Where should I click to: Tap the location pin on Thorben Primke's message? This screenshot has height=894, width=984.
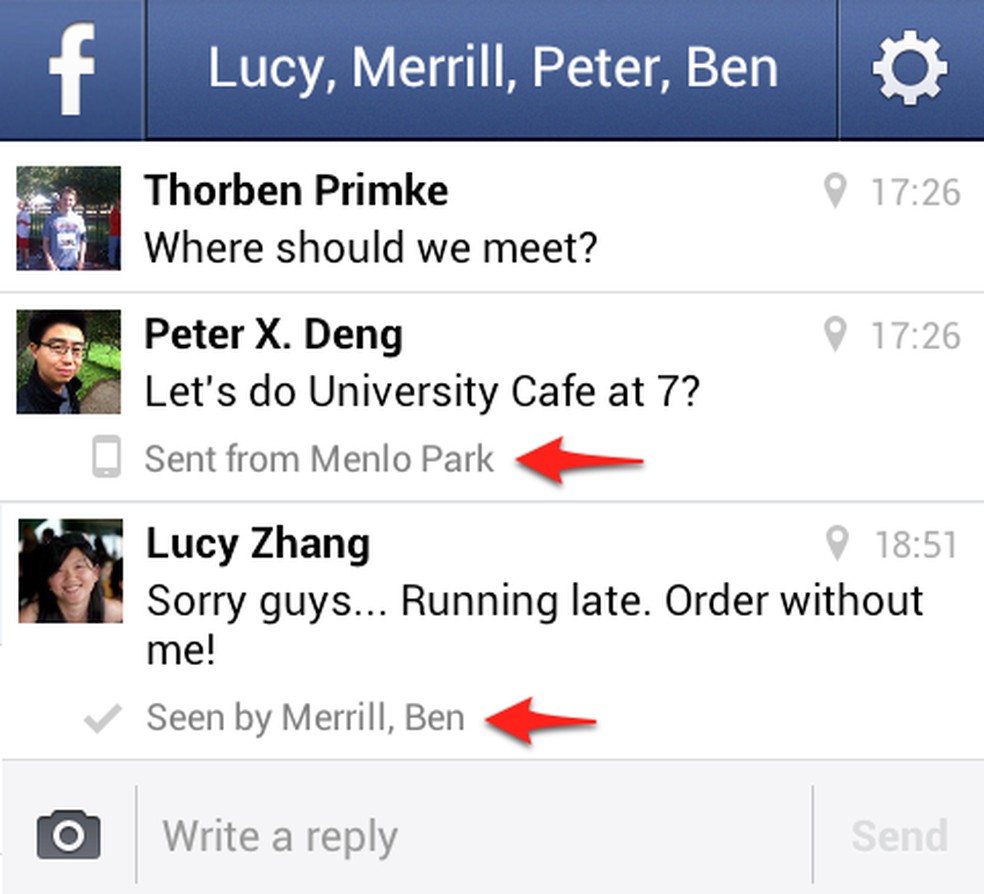coord(834,191)
